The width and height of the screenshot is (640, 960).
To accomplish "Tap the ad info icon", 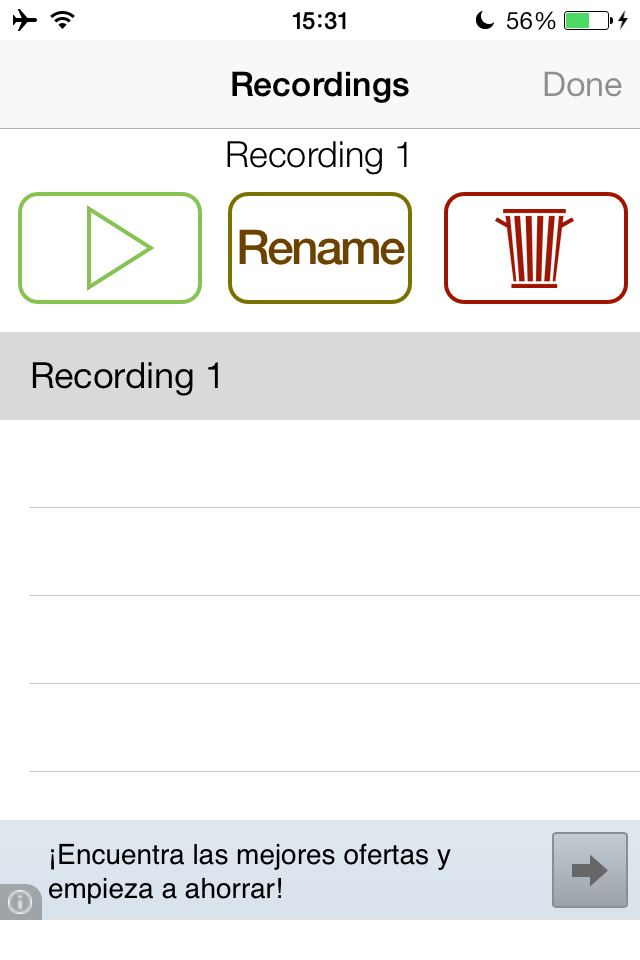I will [20, 902].
